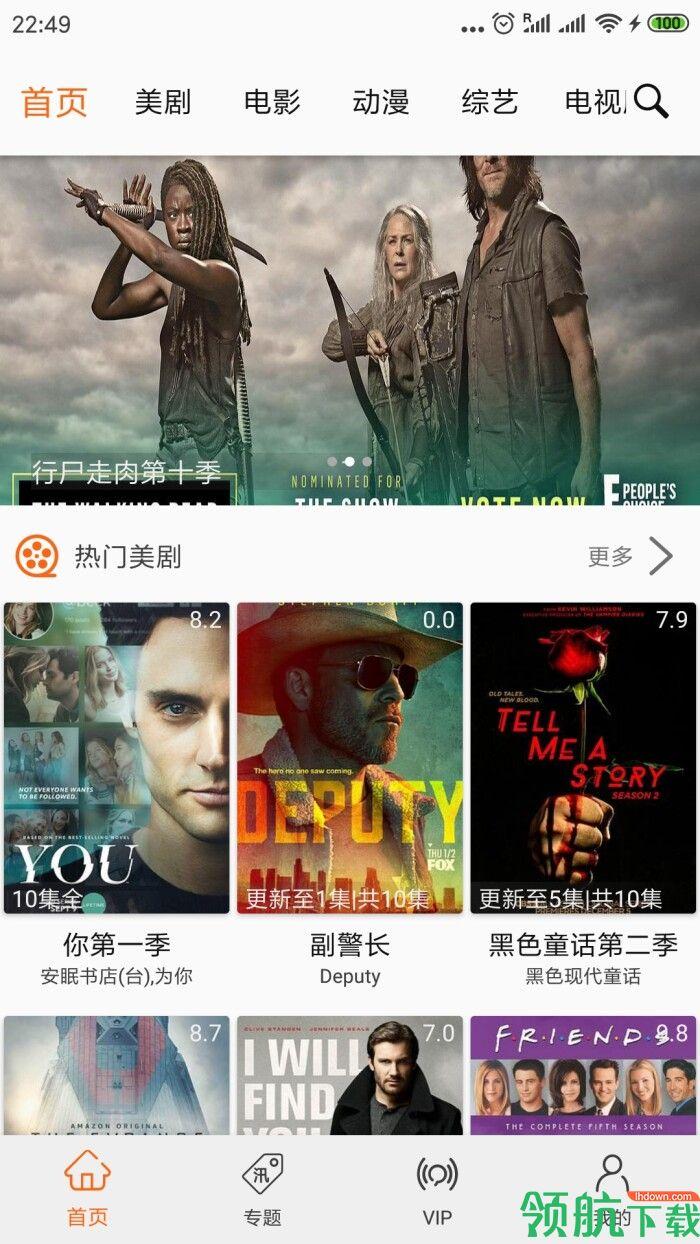
Task: Open the Friends fifth season poster
Action: tap(583, 1075)
